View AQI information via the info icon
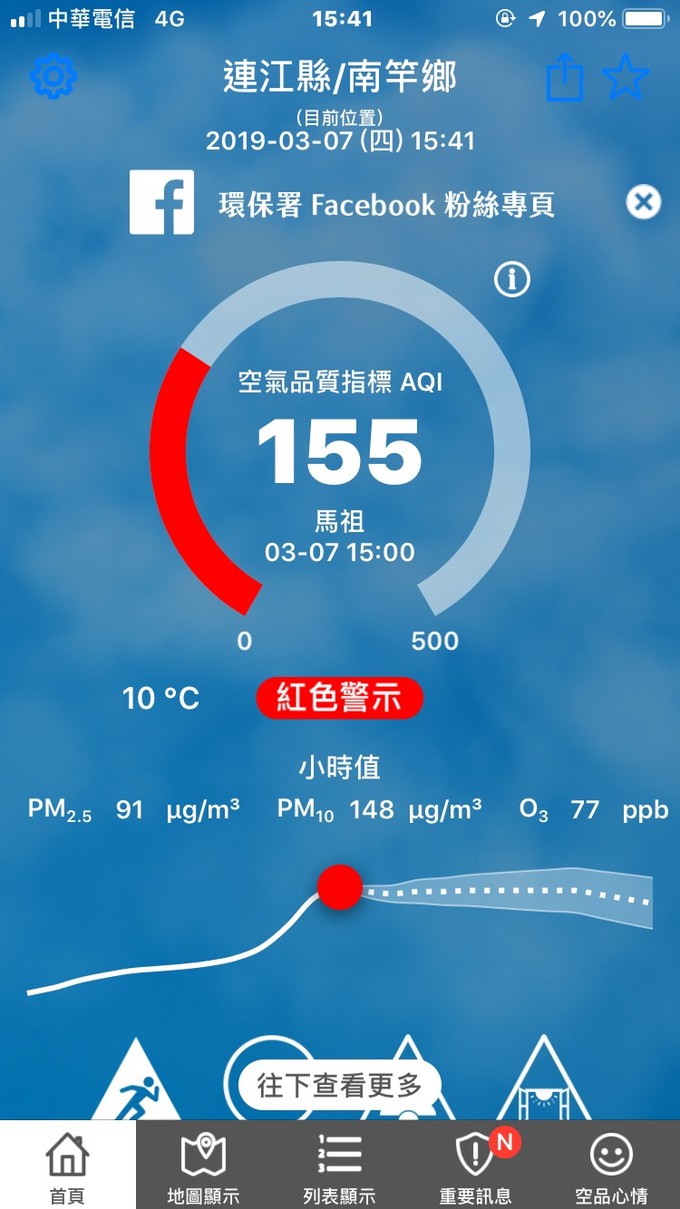Viewport: 680px width, 1209px height. [x=512, y=281]
